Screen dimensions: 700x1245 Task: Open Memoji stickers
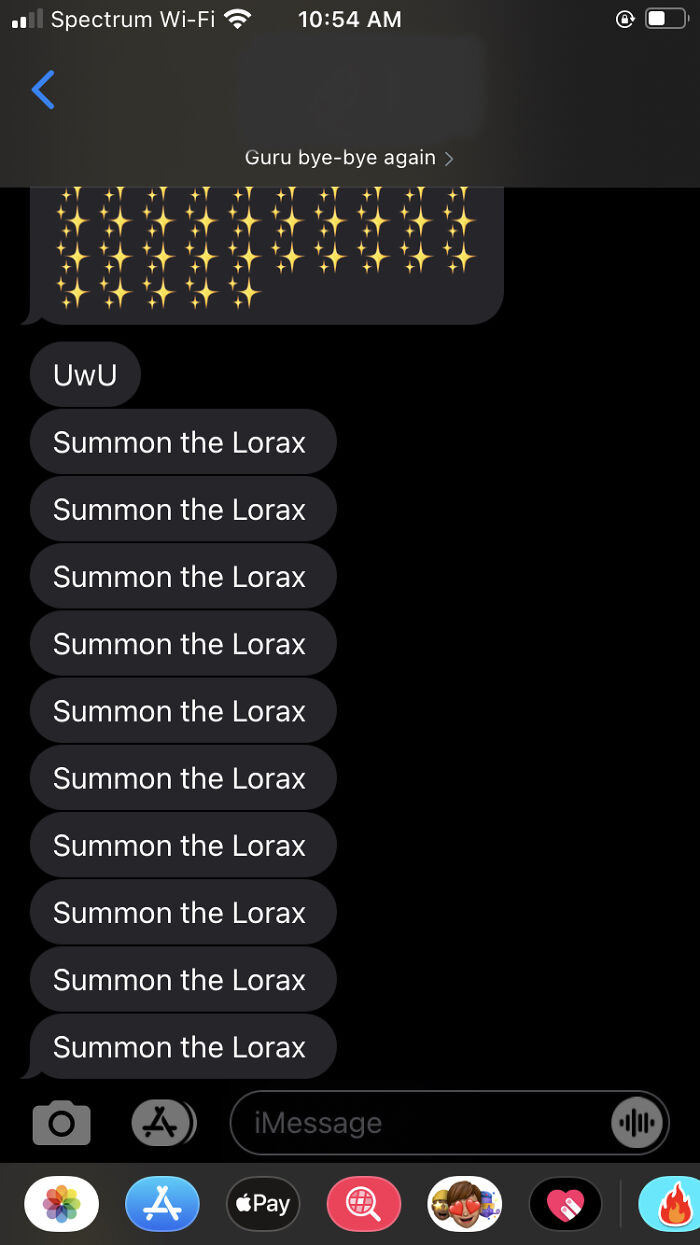pyautogui.click(x=465, y=1204)
